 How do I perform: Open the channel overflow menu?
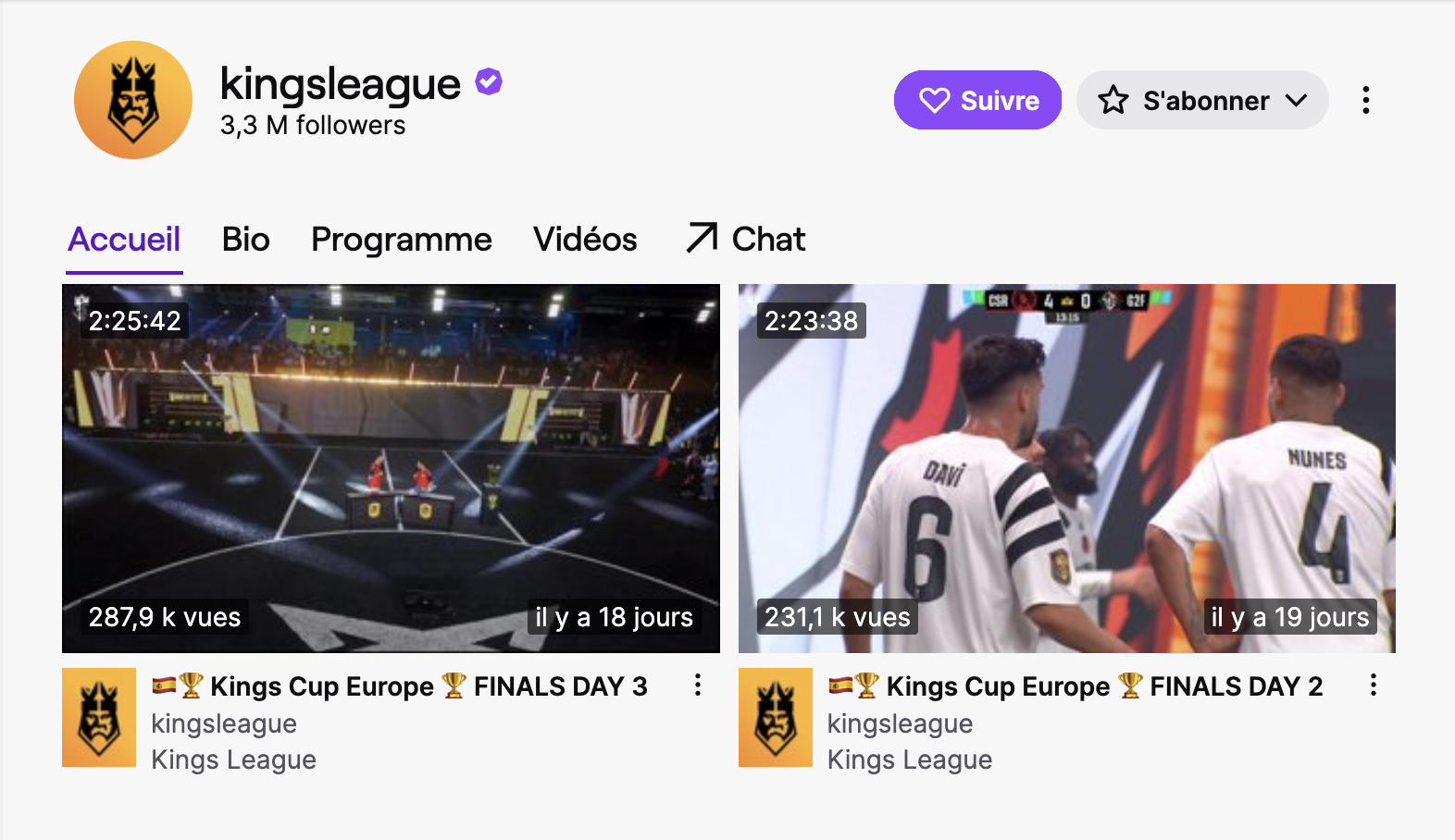point(1365,100)
